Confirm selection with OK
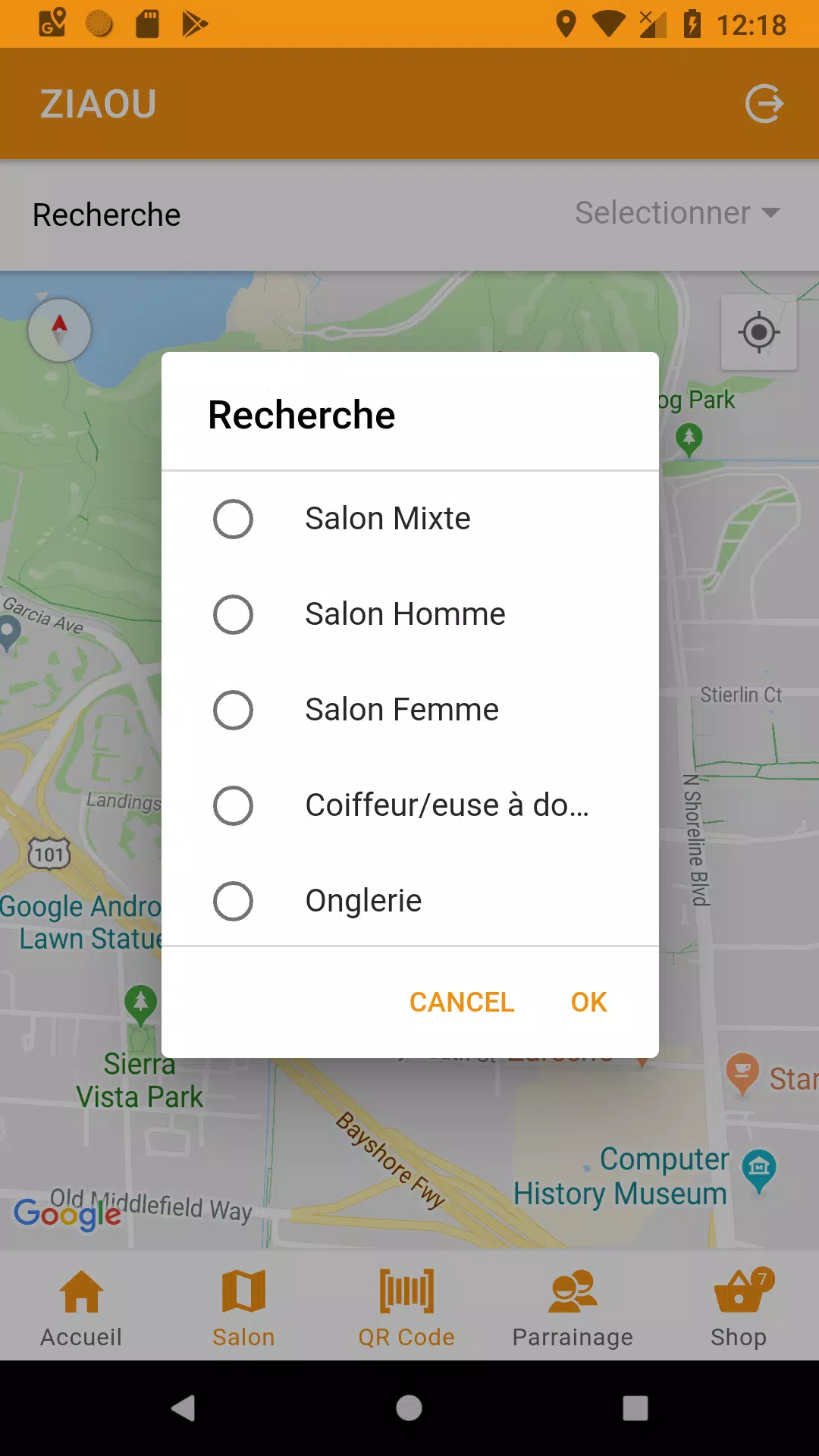Viewport: 819px width, 1456px height. (588, 1003)
